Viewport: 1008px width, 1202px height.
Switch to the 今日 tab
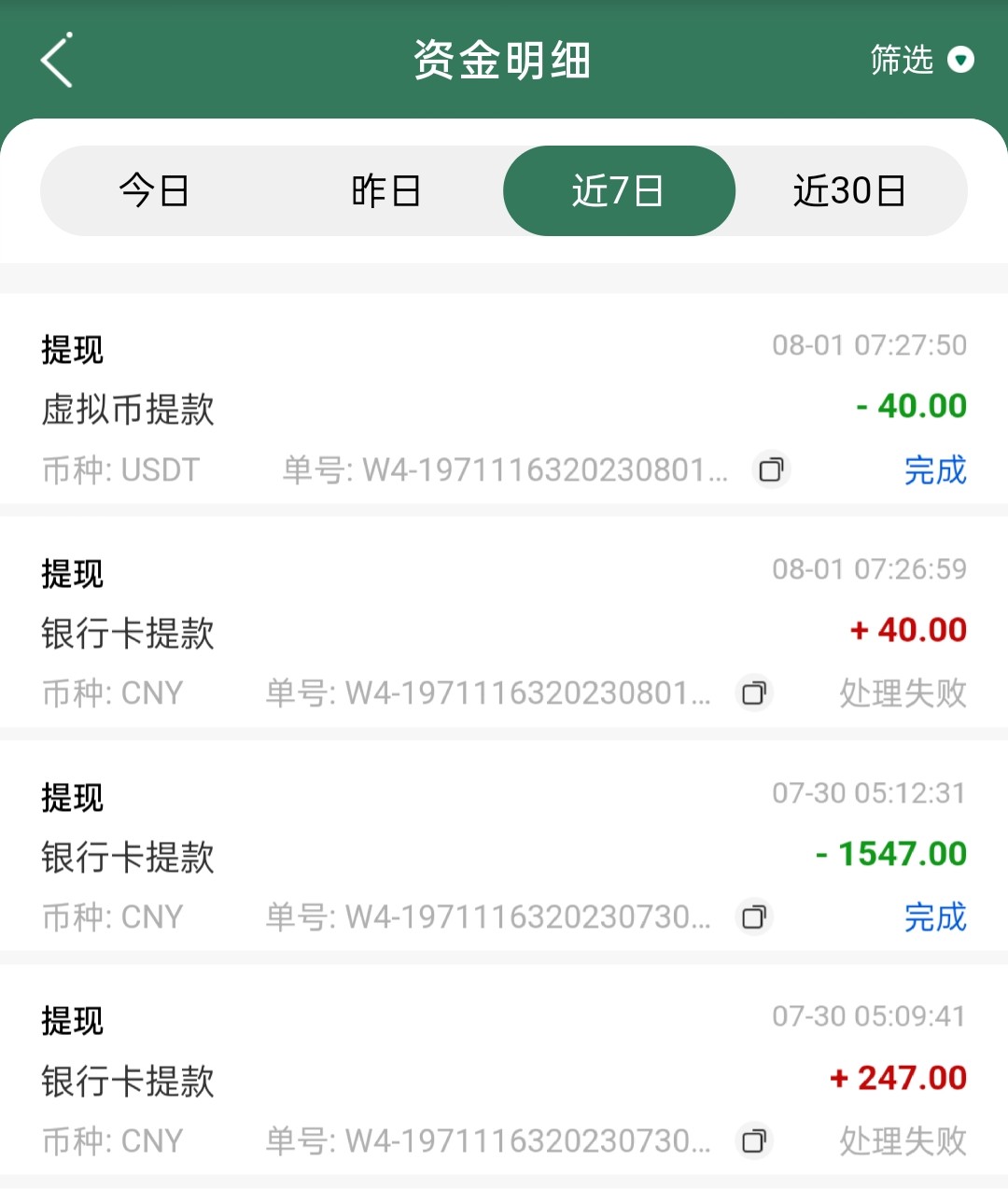155,191
